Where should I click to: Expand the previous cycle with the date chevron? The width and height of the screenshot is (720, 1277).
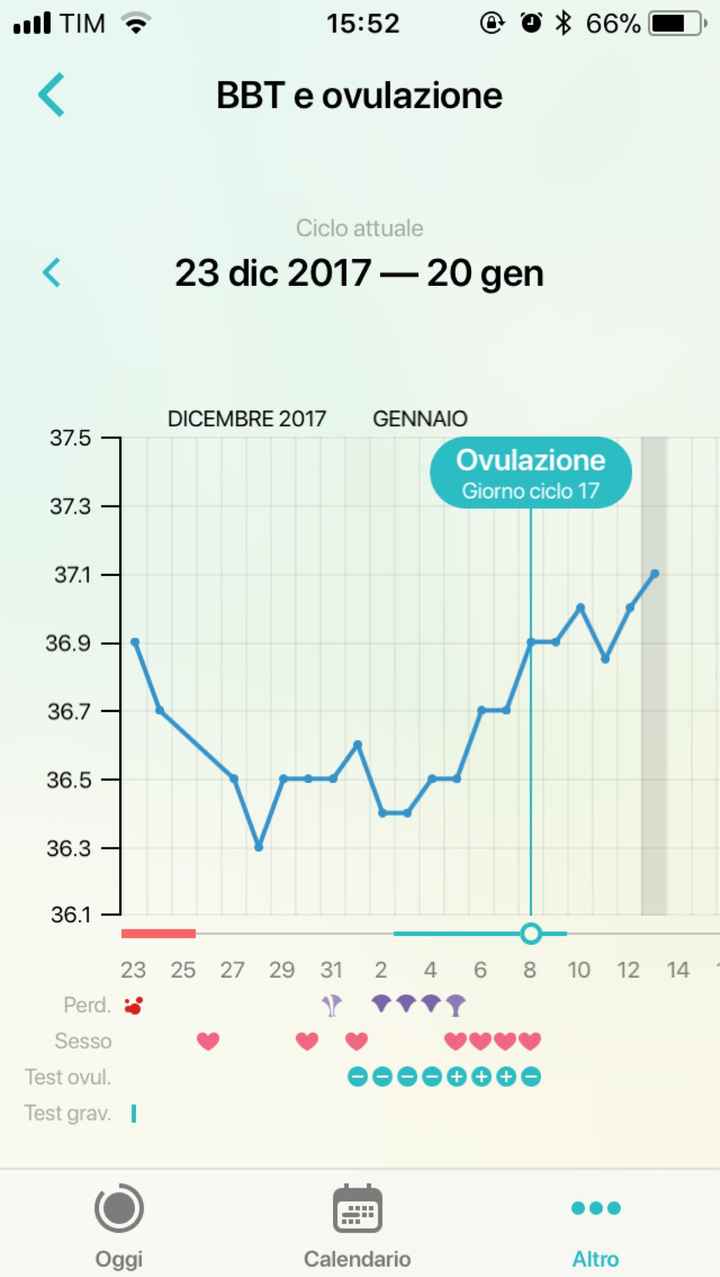point(51,272)
